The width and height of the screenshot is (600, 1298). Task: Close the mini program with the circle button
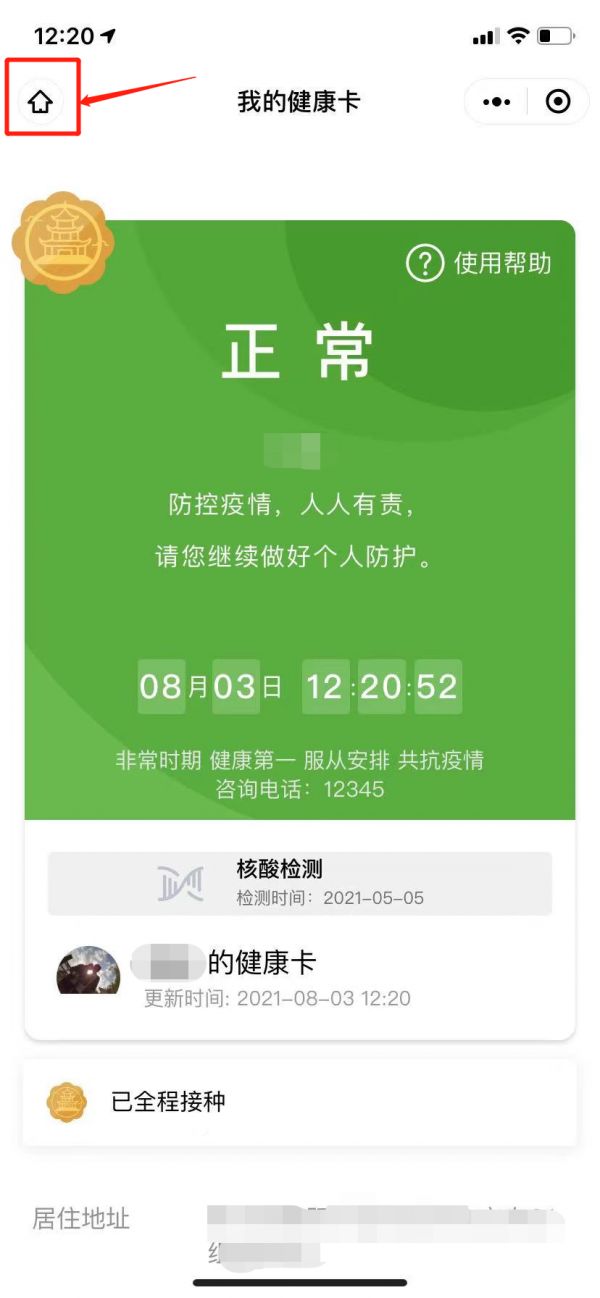click(x=558, y=102)
